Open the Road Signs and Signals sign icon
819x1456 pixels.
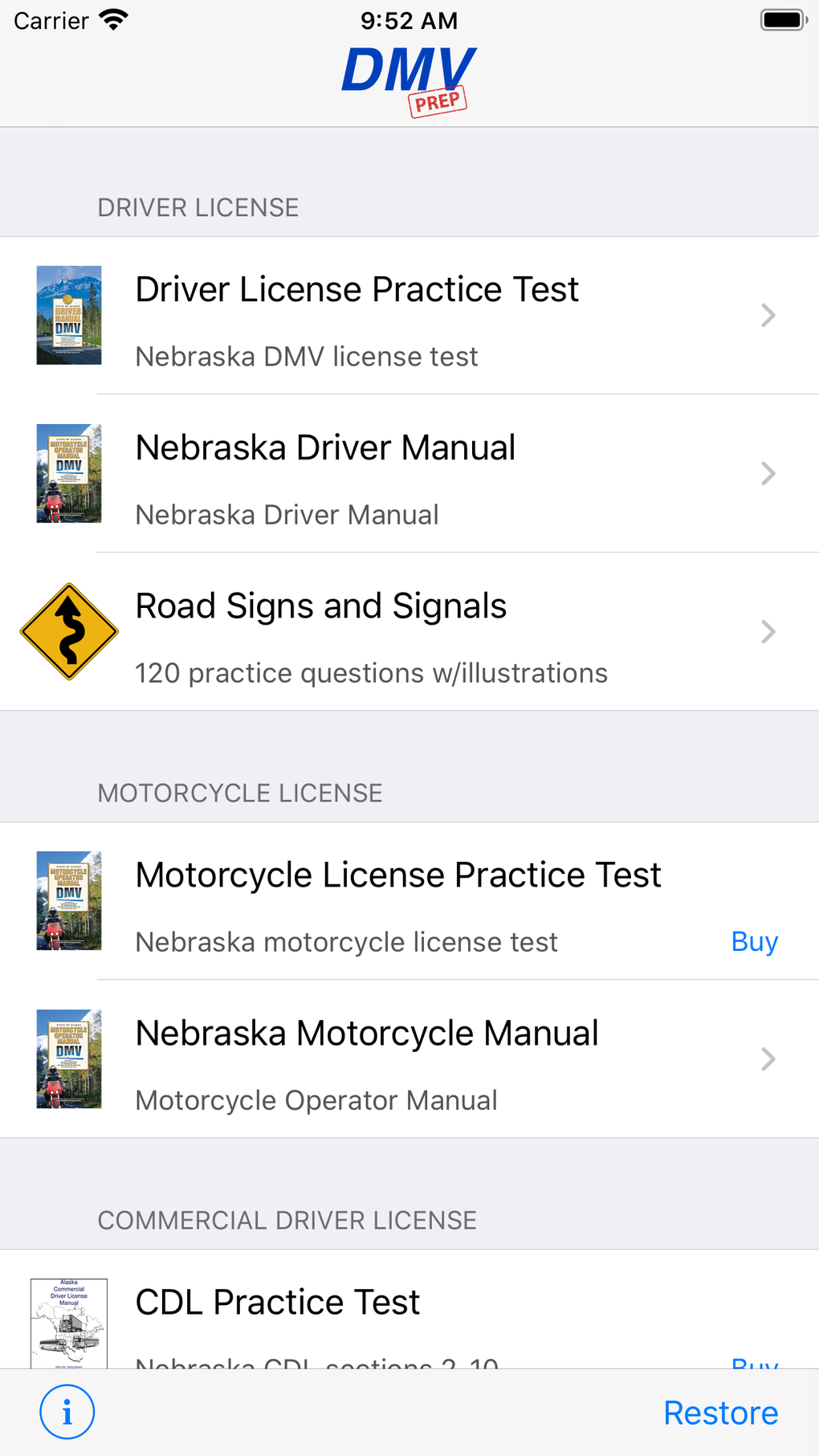(68, 631)
